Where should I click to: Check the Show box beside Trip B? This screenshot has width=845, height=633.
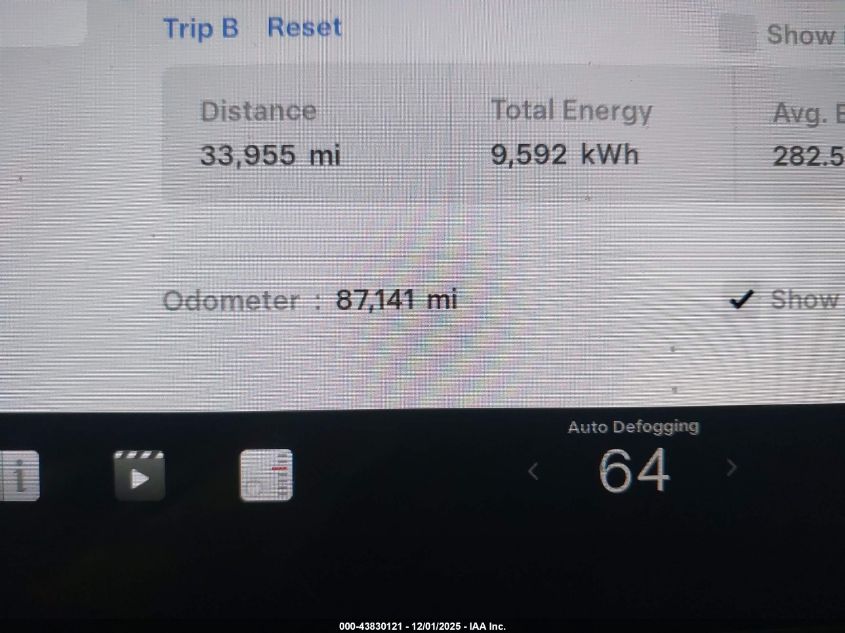(738, 35)
